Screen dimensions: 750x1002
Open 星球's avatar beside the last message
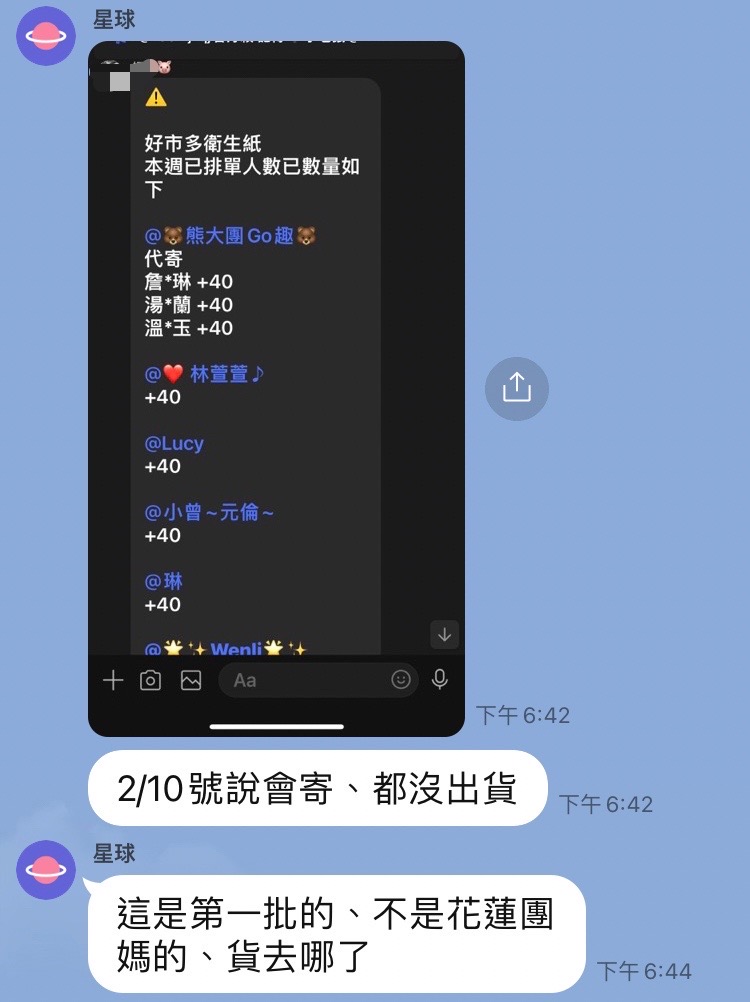(x=46, y=869)
